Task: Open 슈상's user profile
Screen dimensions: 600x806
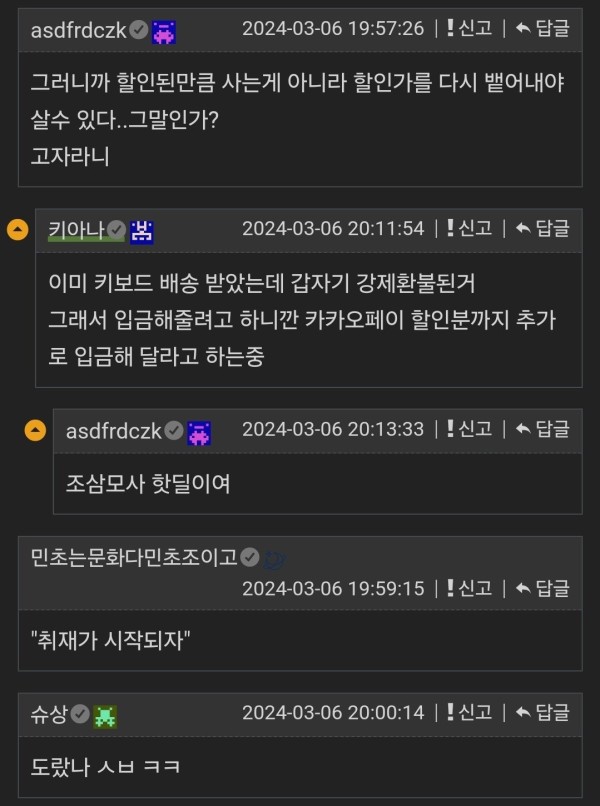Action: click(49, 714)
